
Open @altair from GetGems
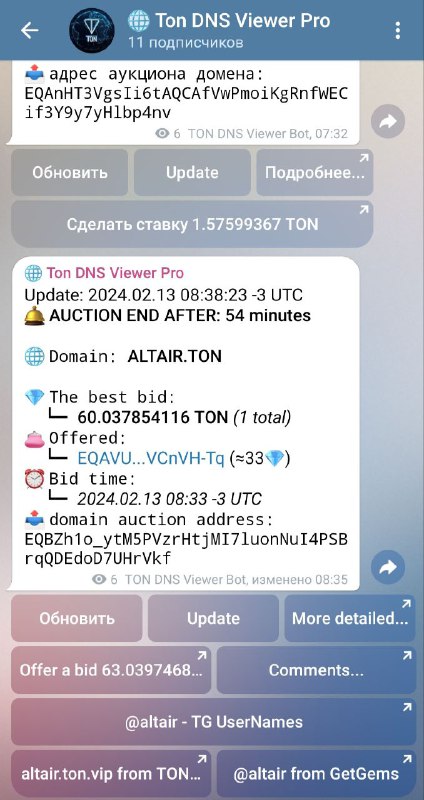coord(316,773)
